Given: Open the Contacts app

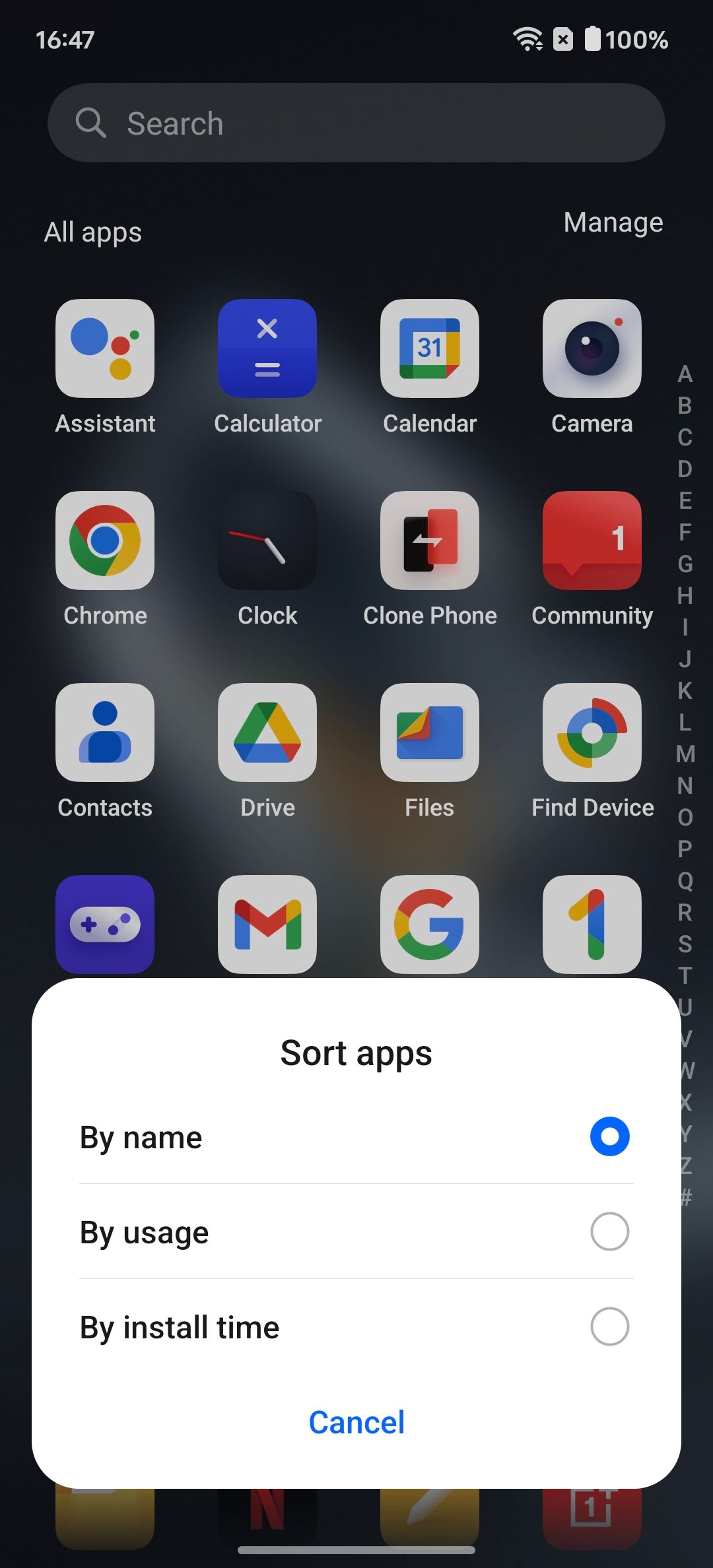Looking at the screenshot, I should 105,733.
